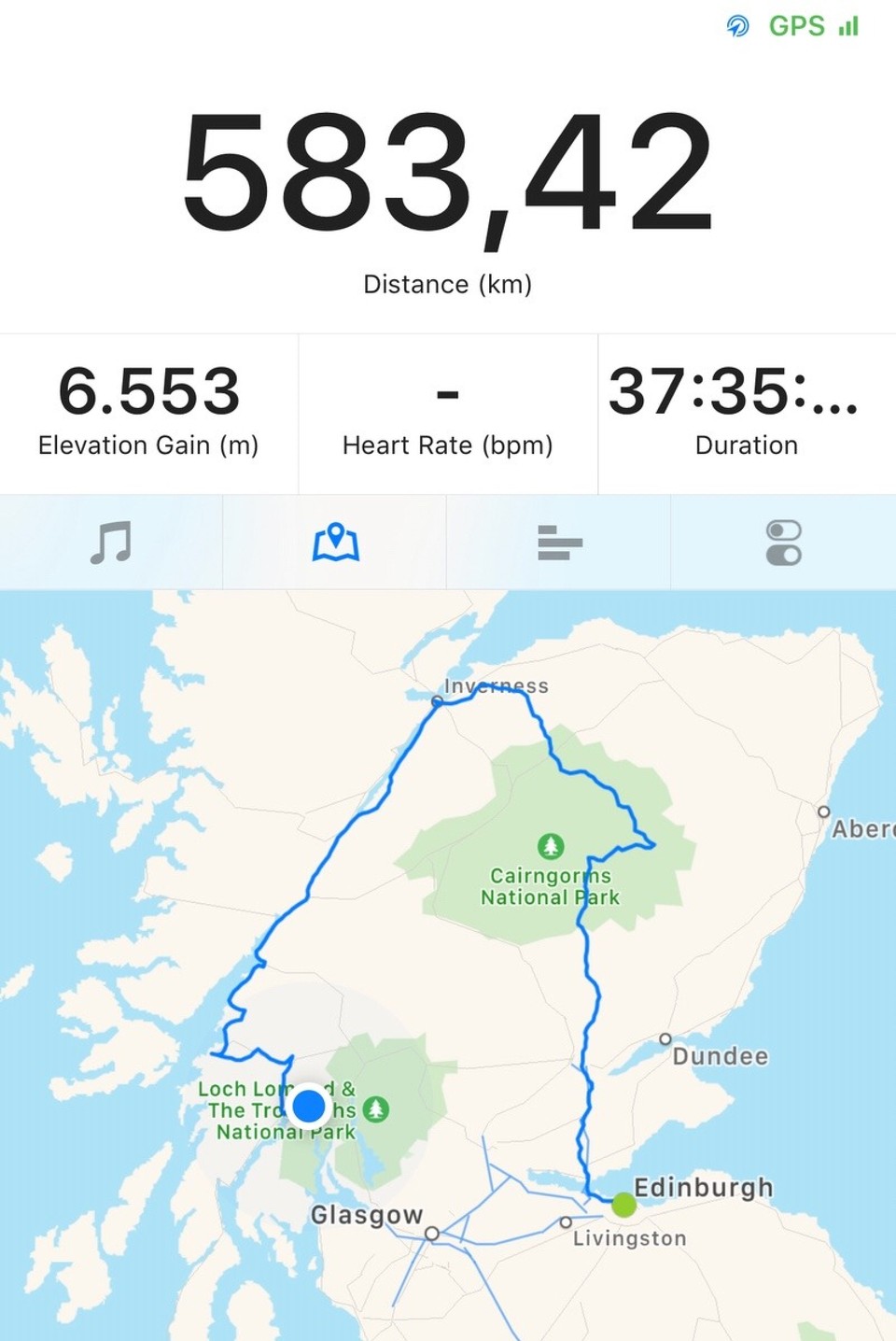Tap the blue sensor icon beside GPS
This screenshot has width=896, height=1341.
point(737,25)
